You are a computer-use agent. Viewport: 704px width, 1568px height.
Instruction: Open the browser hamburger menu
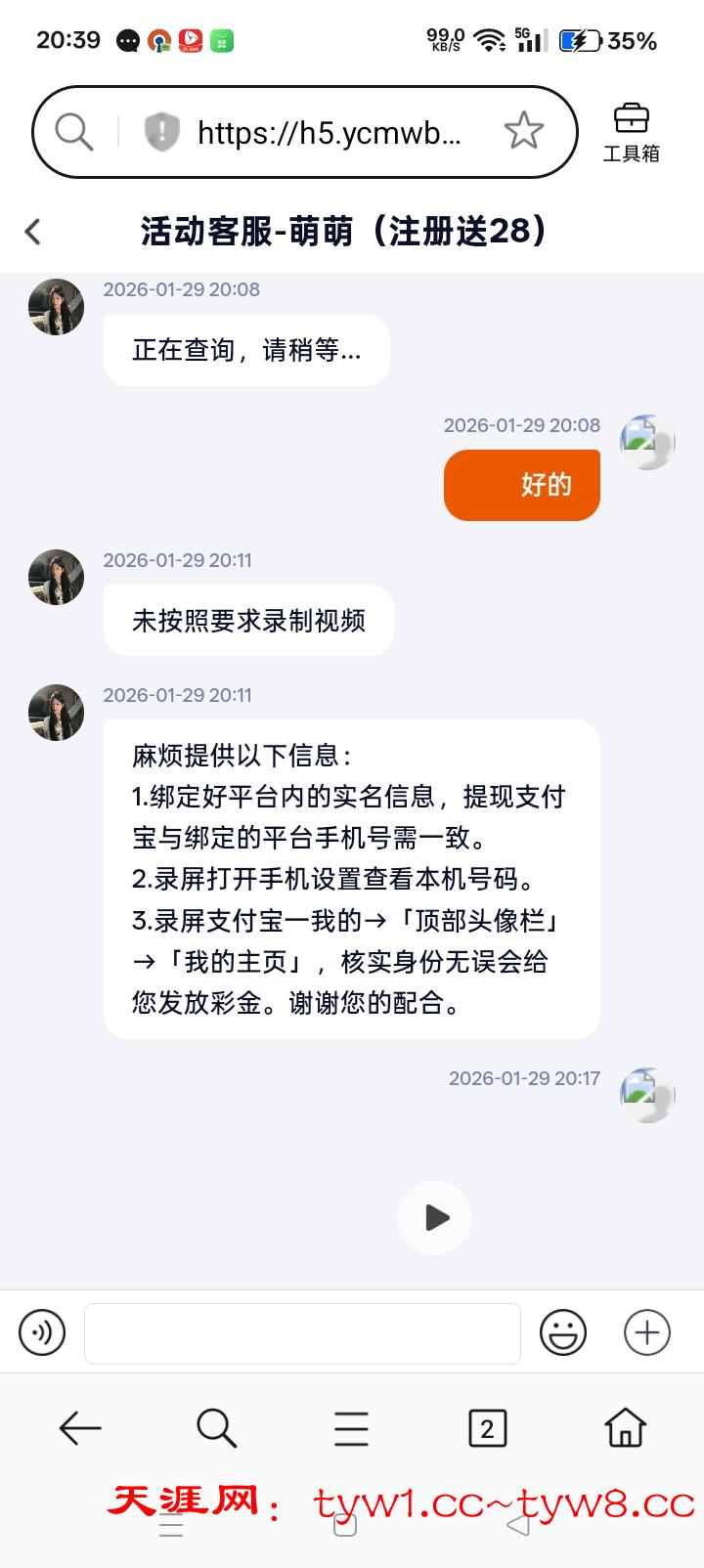[351, 1428]
